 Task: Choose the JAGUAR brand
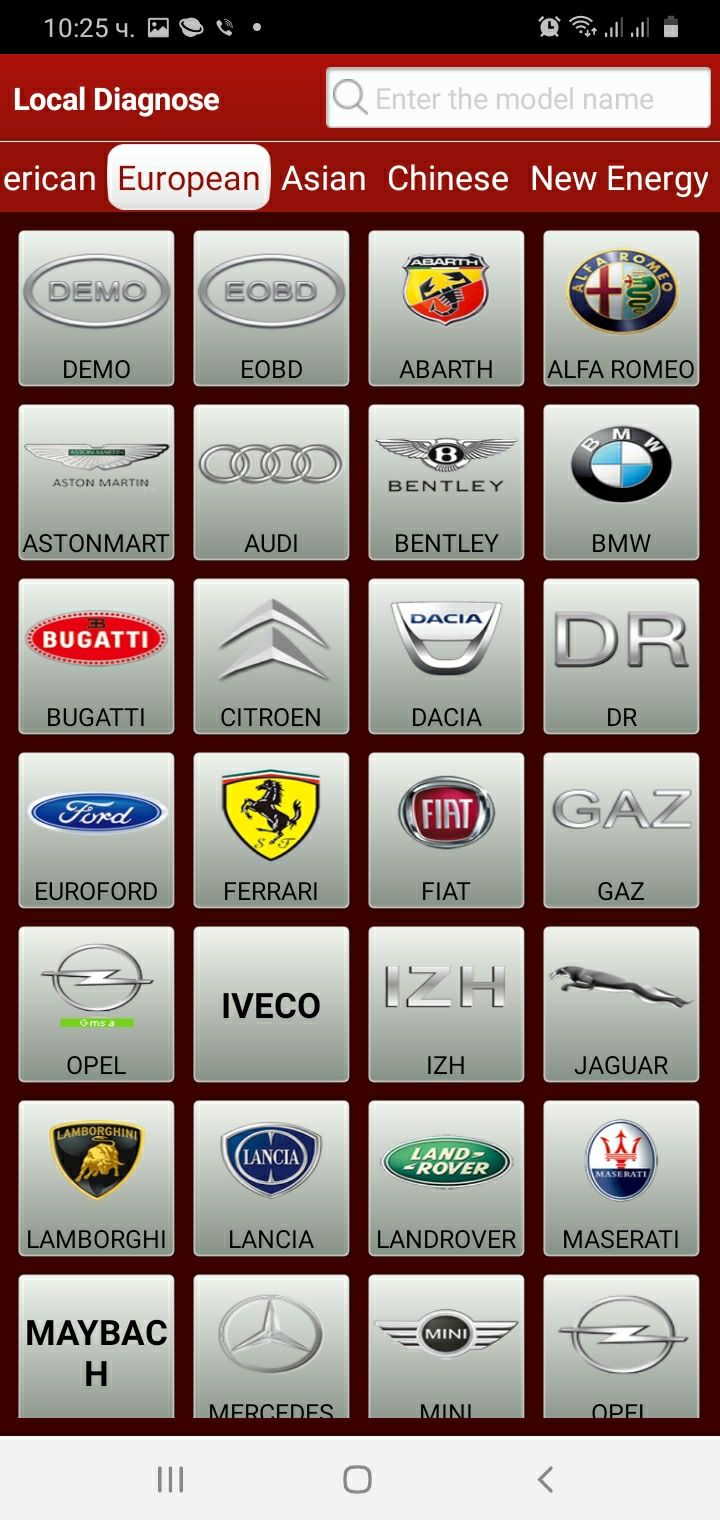click(621, 1004)
